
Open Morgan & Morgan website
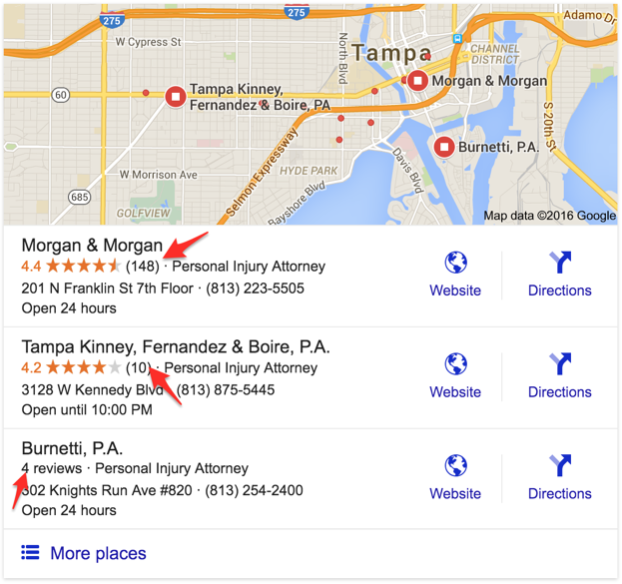[x=455, y=274]
